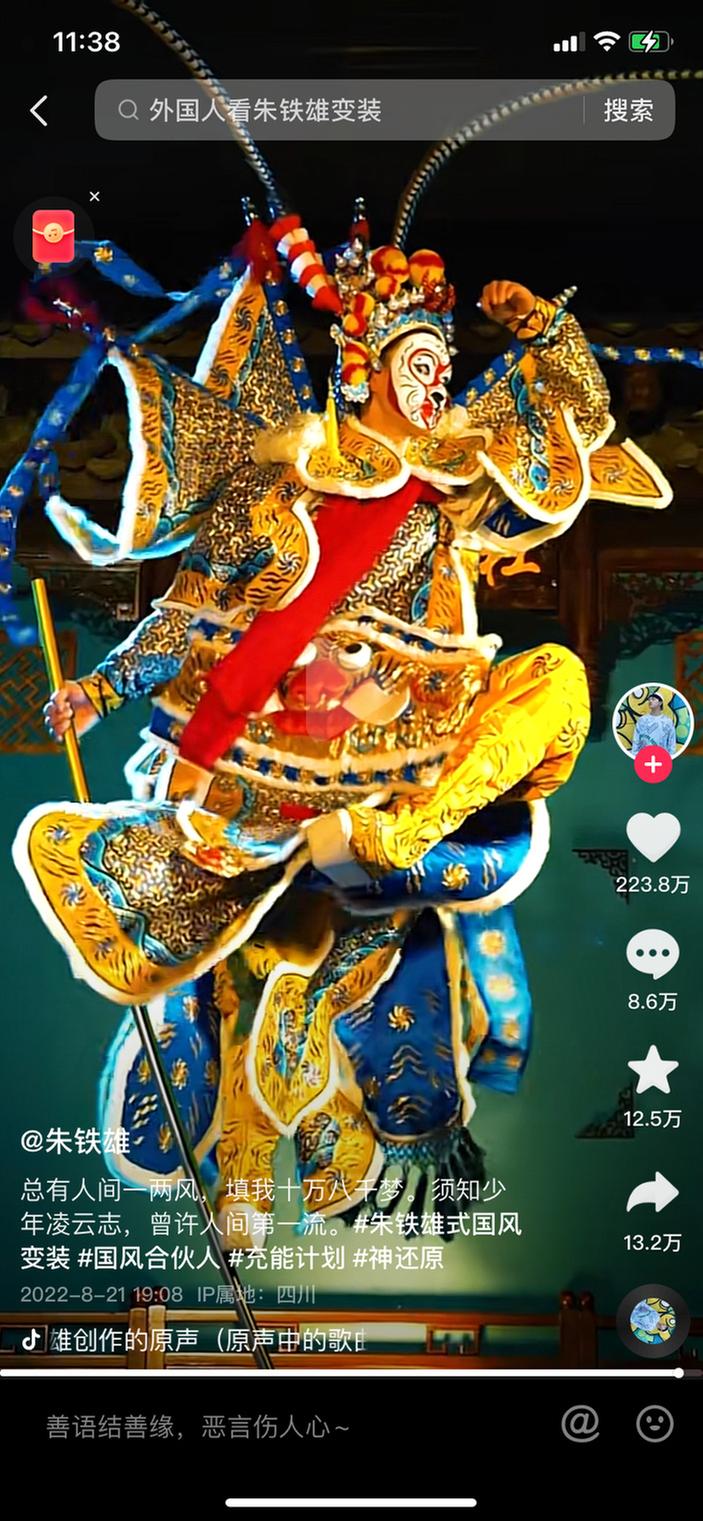The height and width of the screenshot is (1521, 703).
Task: Open hashtag #神还原
Action: pos(398,1257)
